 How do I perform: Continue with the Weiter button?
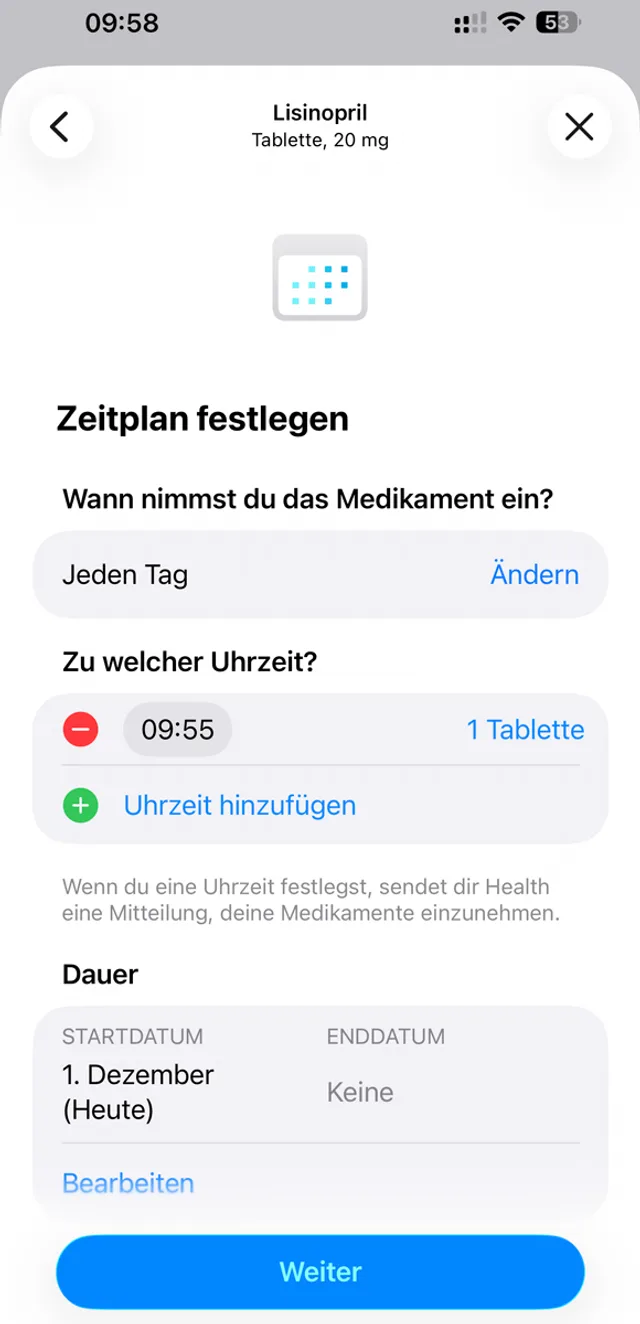(320, 1271)
